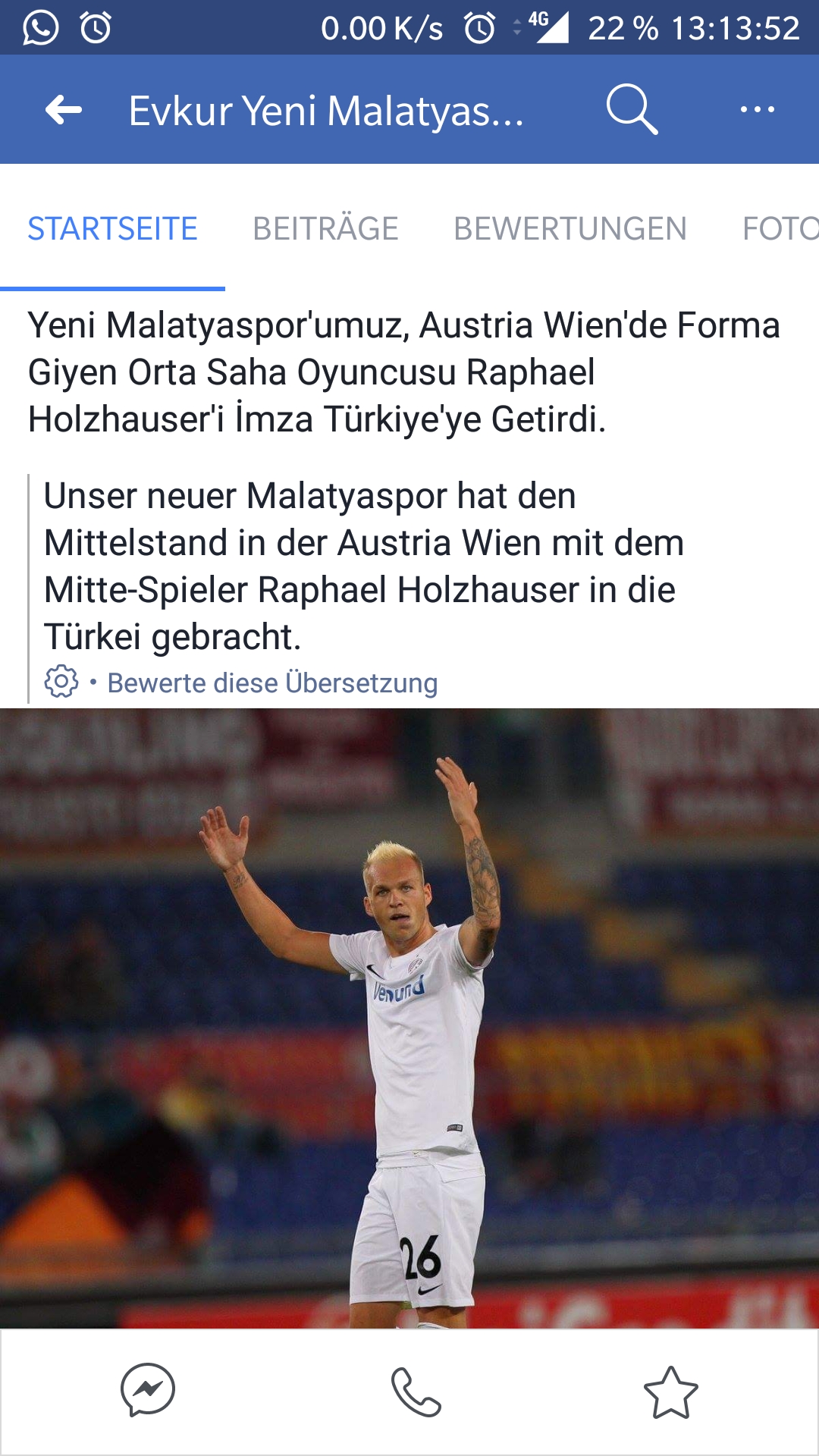Viewport: 819px width, 1456px height.
Task: Open the three-dot overflow menu
Action: (757, 110)
